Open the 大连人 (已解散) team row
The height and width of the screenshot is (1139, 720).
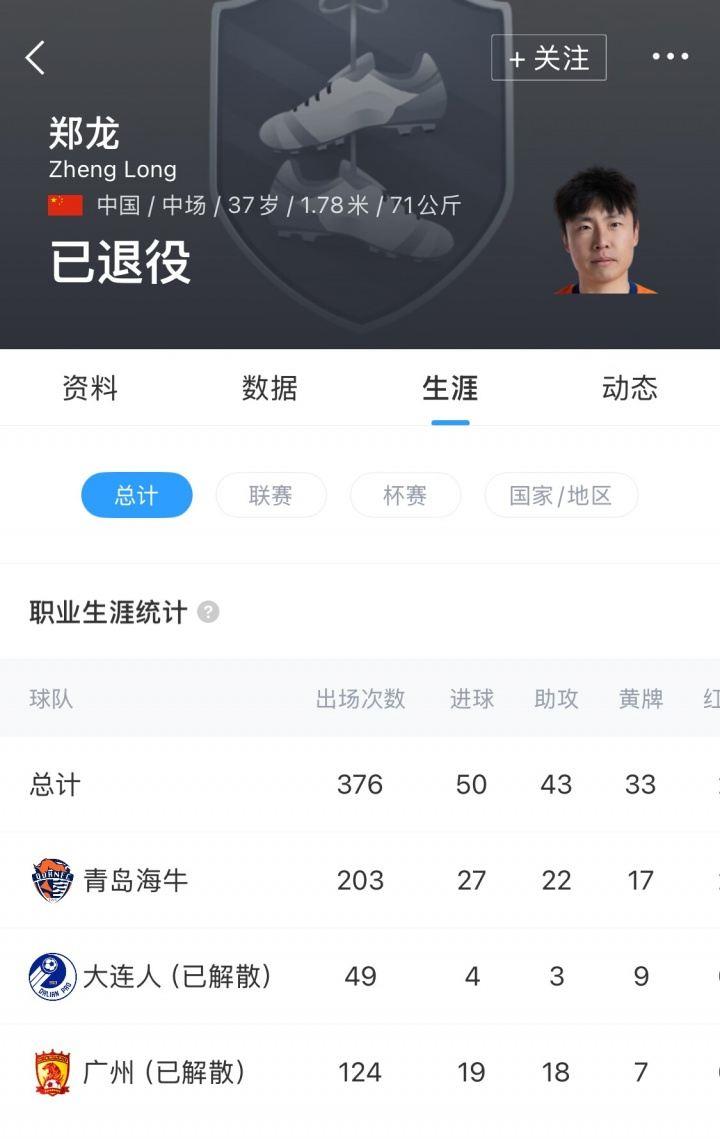[x=176, y=976]
